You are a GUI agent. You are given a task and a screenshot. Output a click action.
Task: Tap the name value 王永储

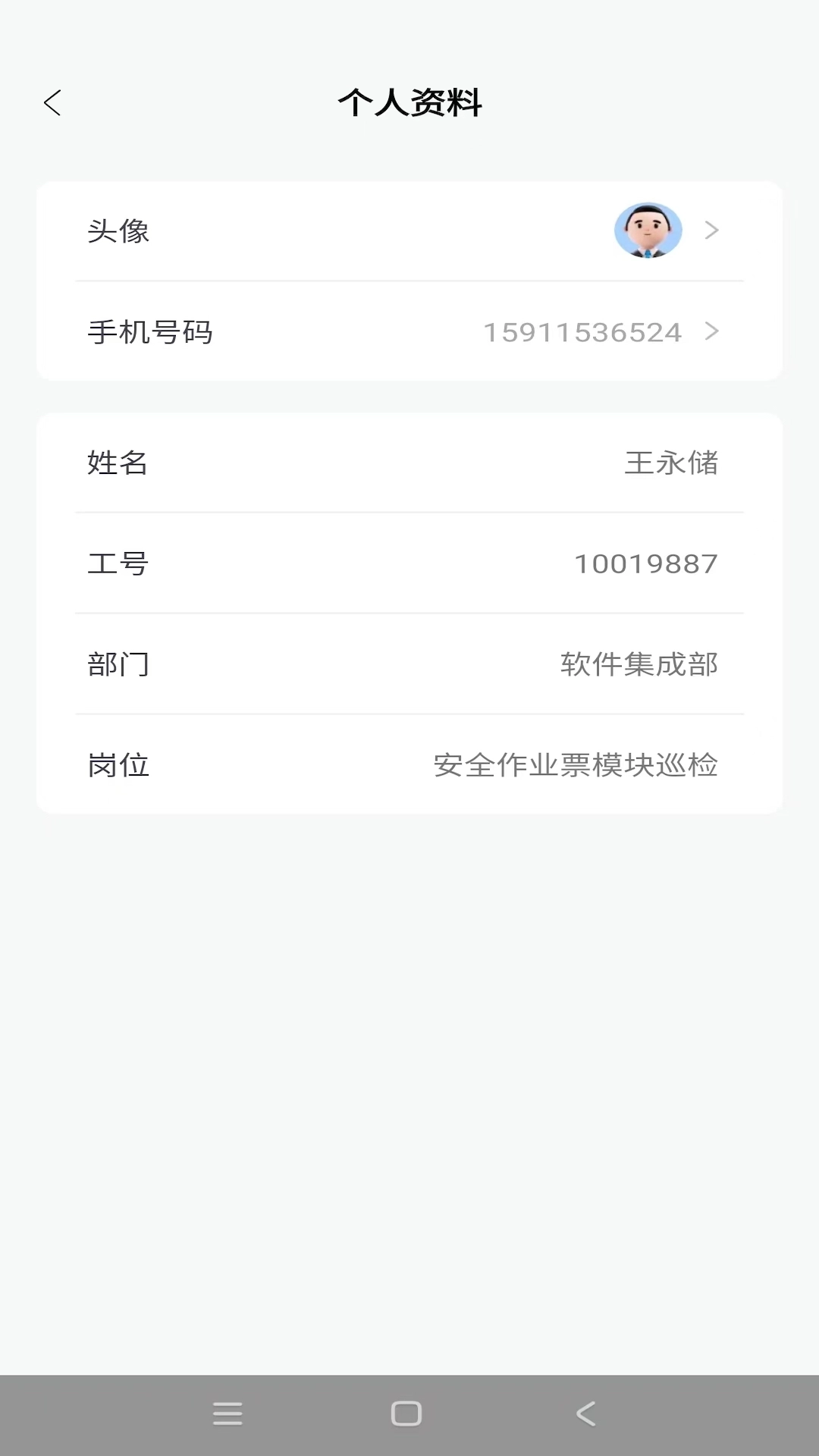point(672,464)
